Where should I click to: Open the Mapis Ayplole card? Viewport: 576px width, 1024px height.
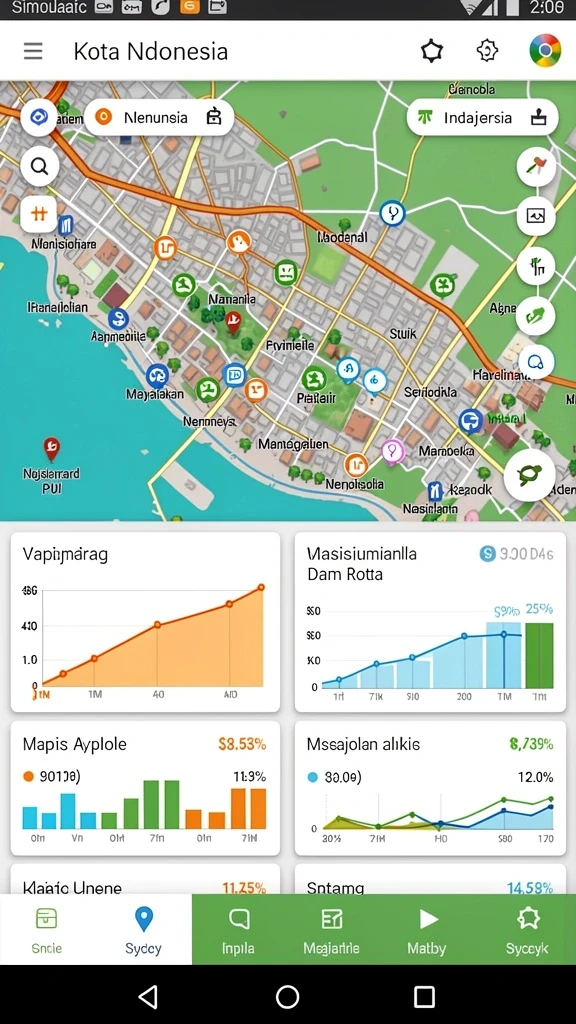(x=146, y=788)
